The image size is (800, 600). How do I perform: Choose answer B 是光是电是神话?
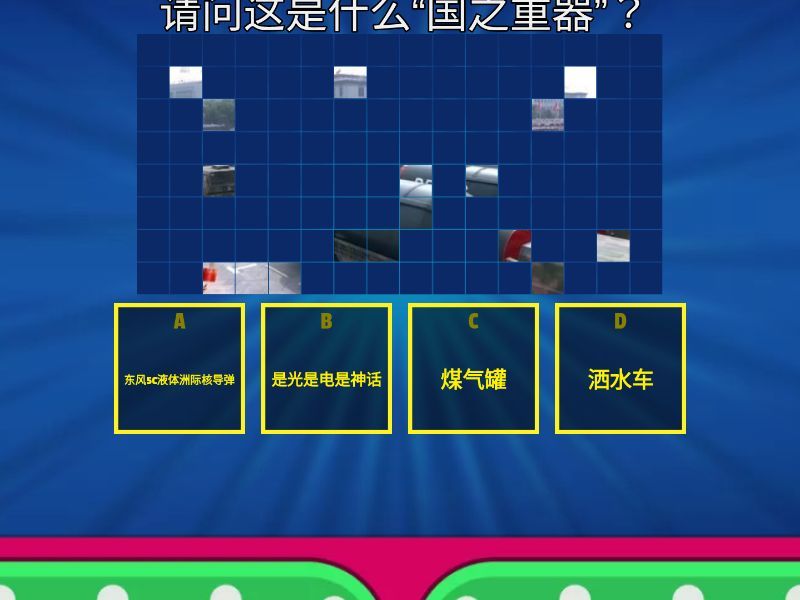click(x=326, y=369)
